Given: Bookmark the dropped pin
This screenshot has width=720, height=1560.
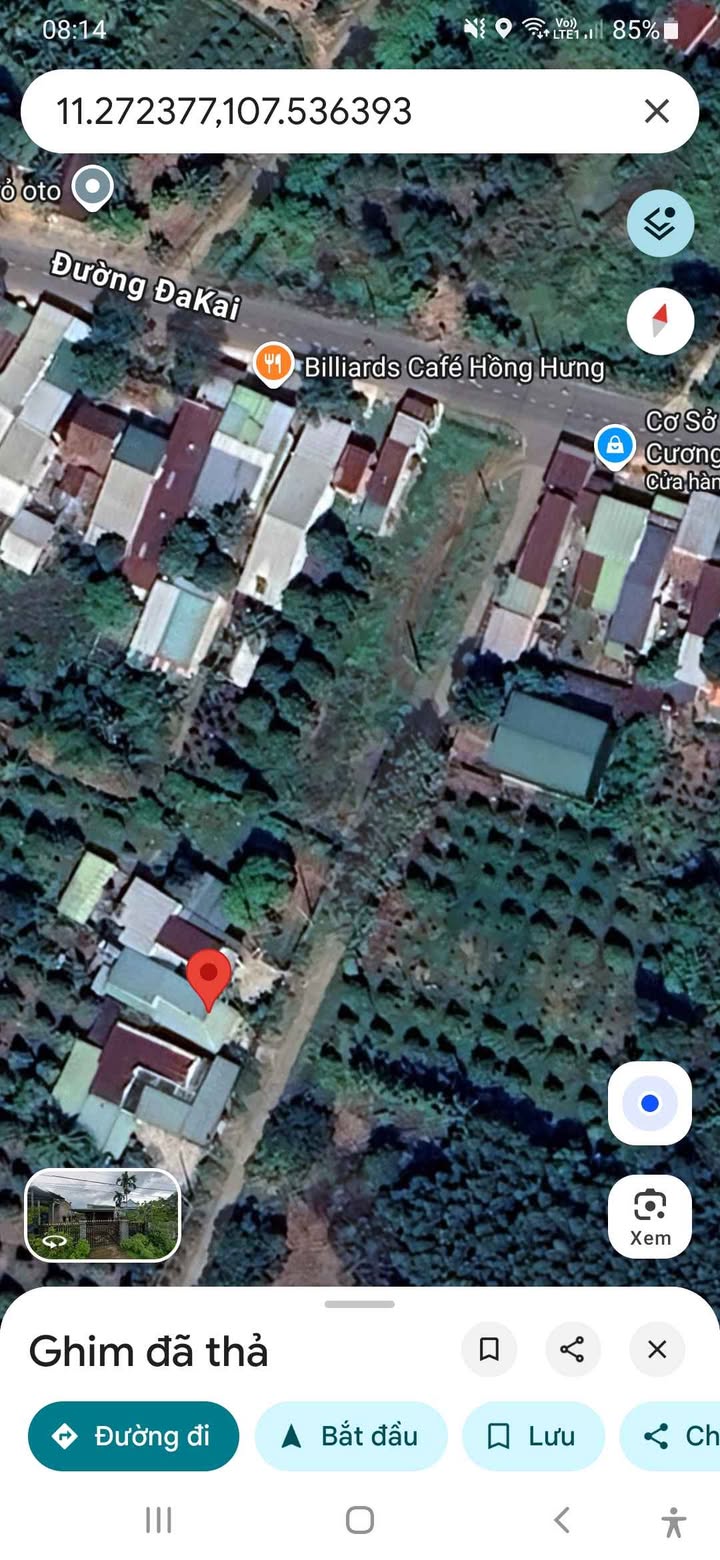Looking at the screenshot, I should [x=489, y=1350].
